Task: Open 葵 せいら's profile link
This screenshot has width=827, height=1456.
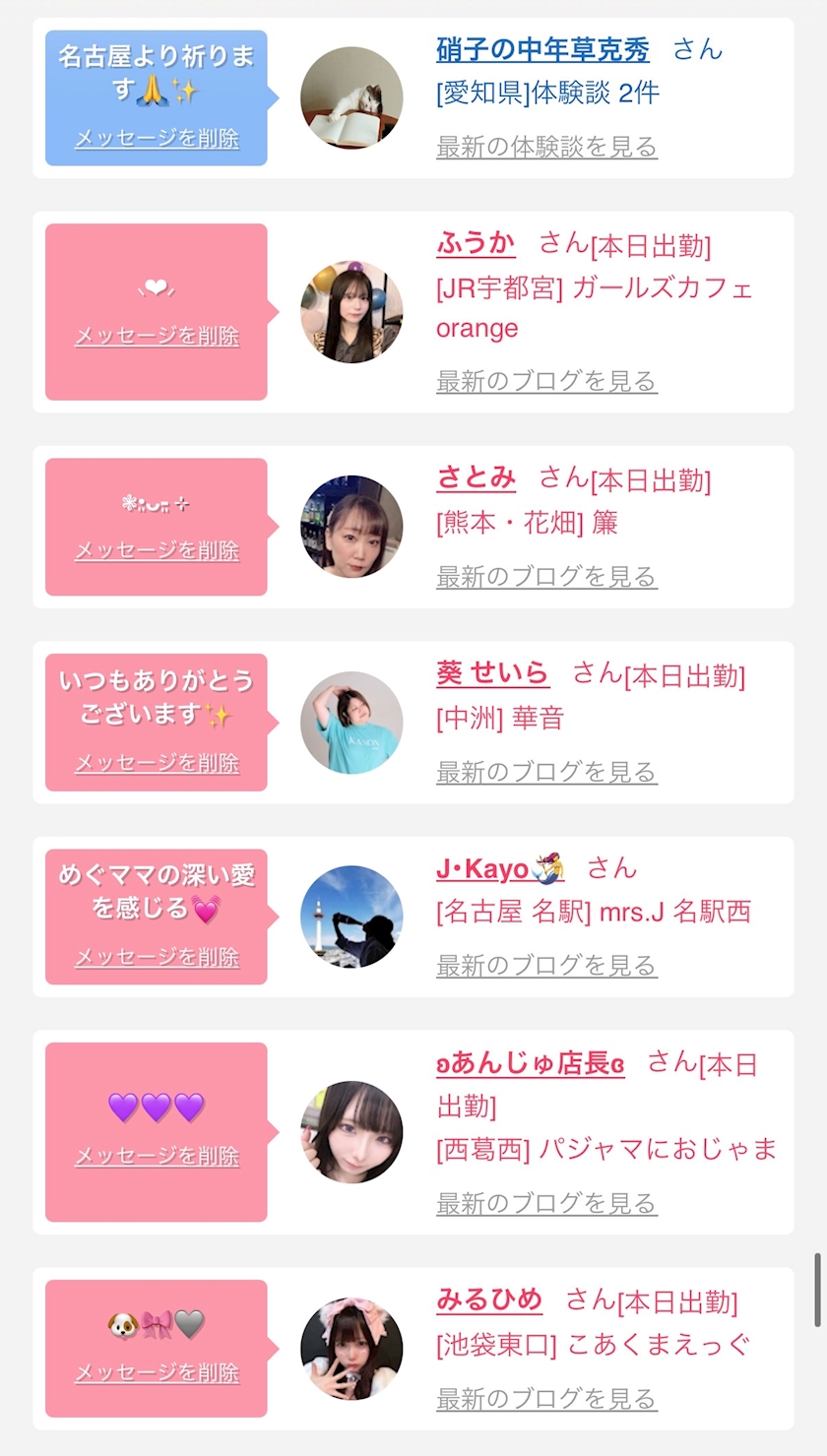Action: [x=492, y=674]
